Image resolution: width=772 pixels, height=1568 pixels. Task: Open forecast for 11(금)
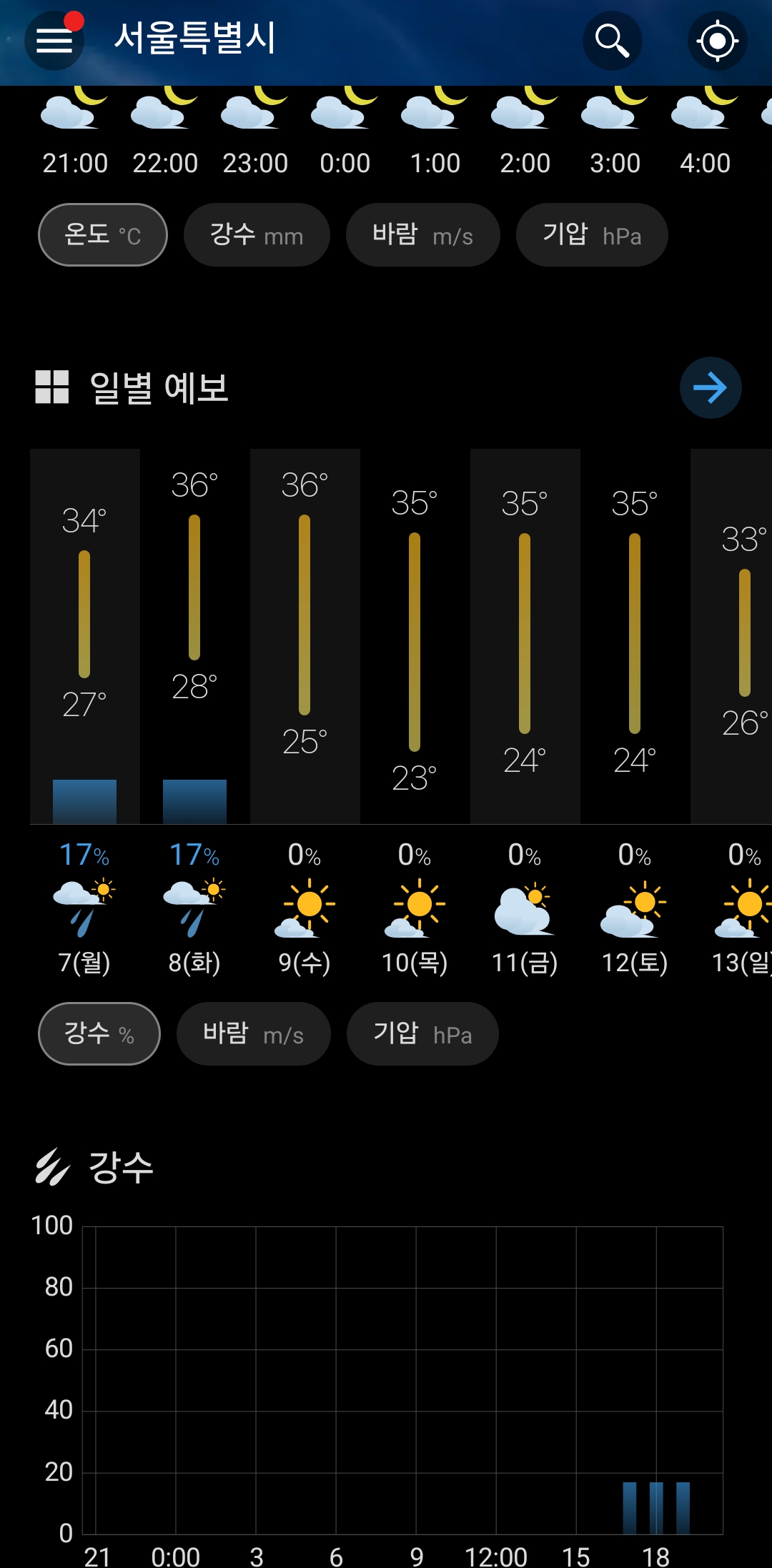pyautogui.click(x=525, y=715)
